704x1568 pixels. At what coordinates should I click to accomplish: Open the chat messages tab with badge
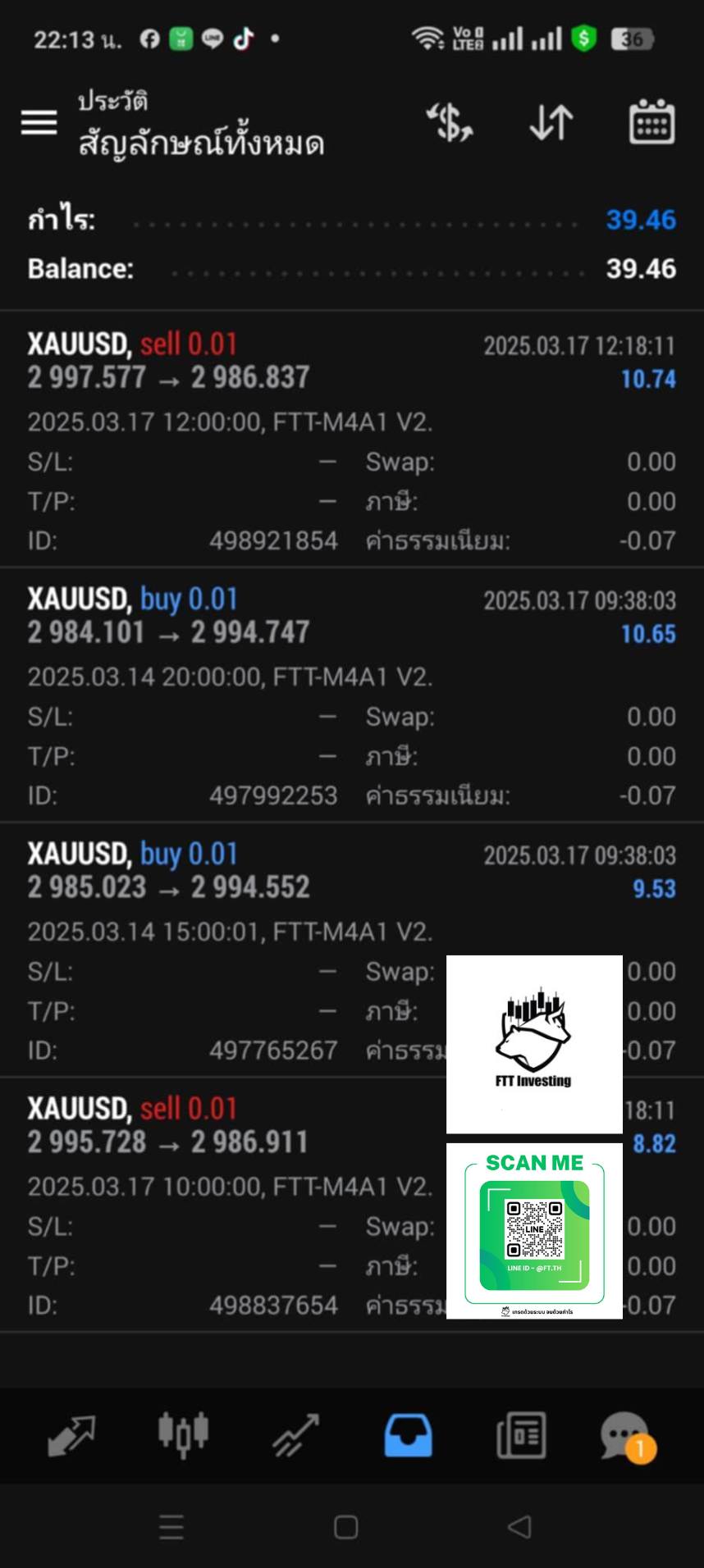coord(628,1437)
